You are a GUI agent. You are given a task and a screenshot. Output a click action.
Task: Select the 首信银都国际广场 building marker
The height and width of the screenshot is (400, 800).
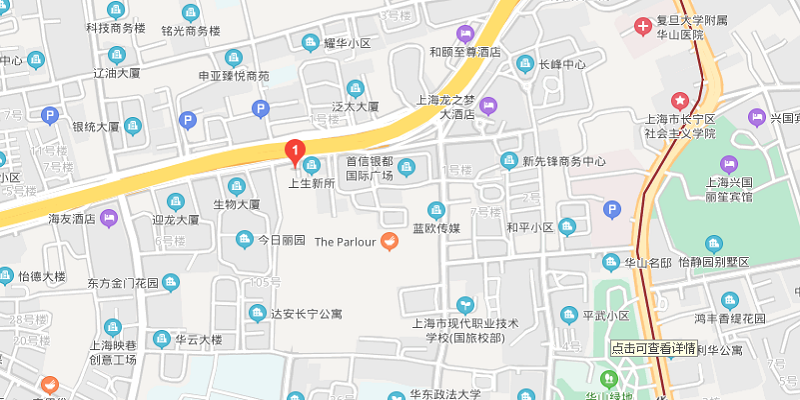(x=407, y=167)
